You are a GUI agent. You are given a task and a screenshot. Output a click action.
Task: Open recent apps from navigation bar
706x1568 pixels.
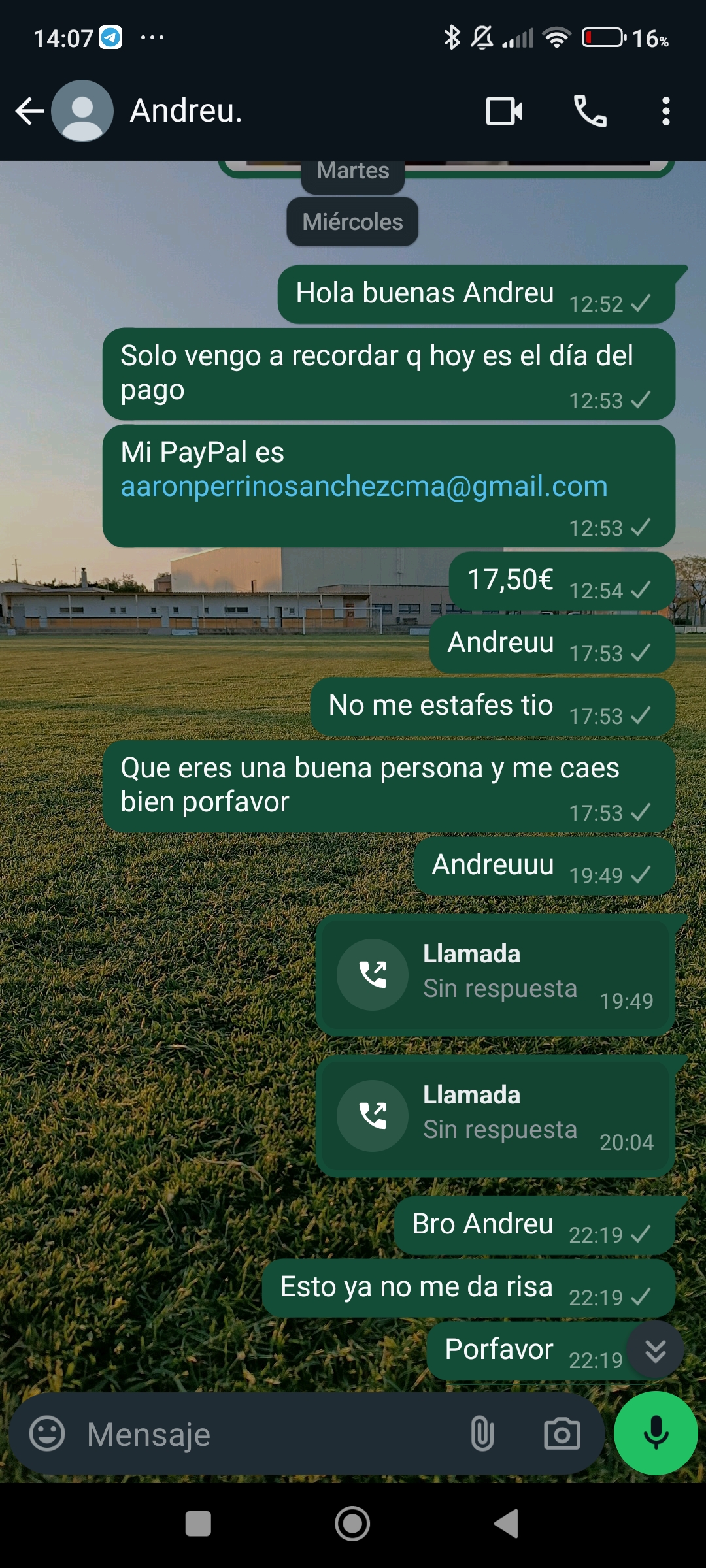pos(198,1524)
